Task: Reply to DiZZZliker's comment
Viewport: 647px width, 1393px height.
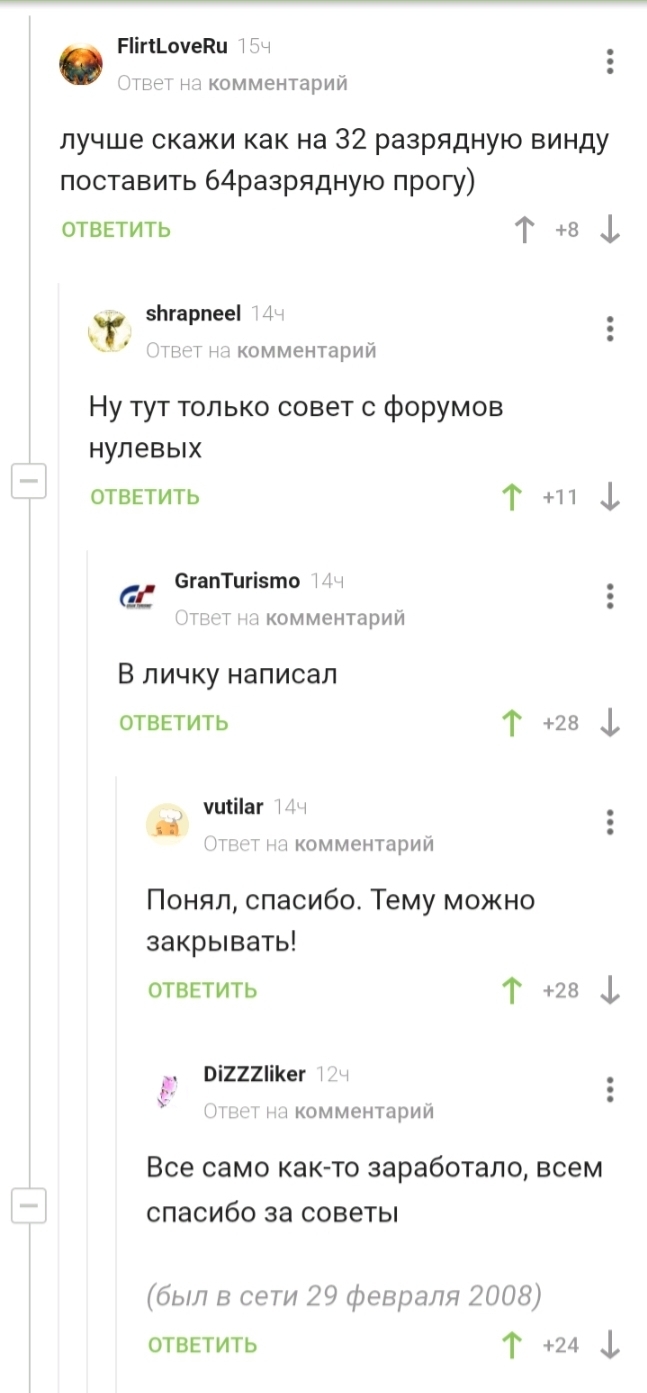Action: coord(203,1345)
